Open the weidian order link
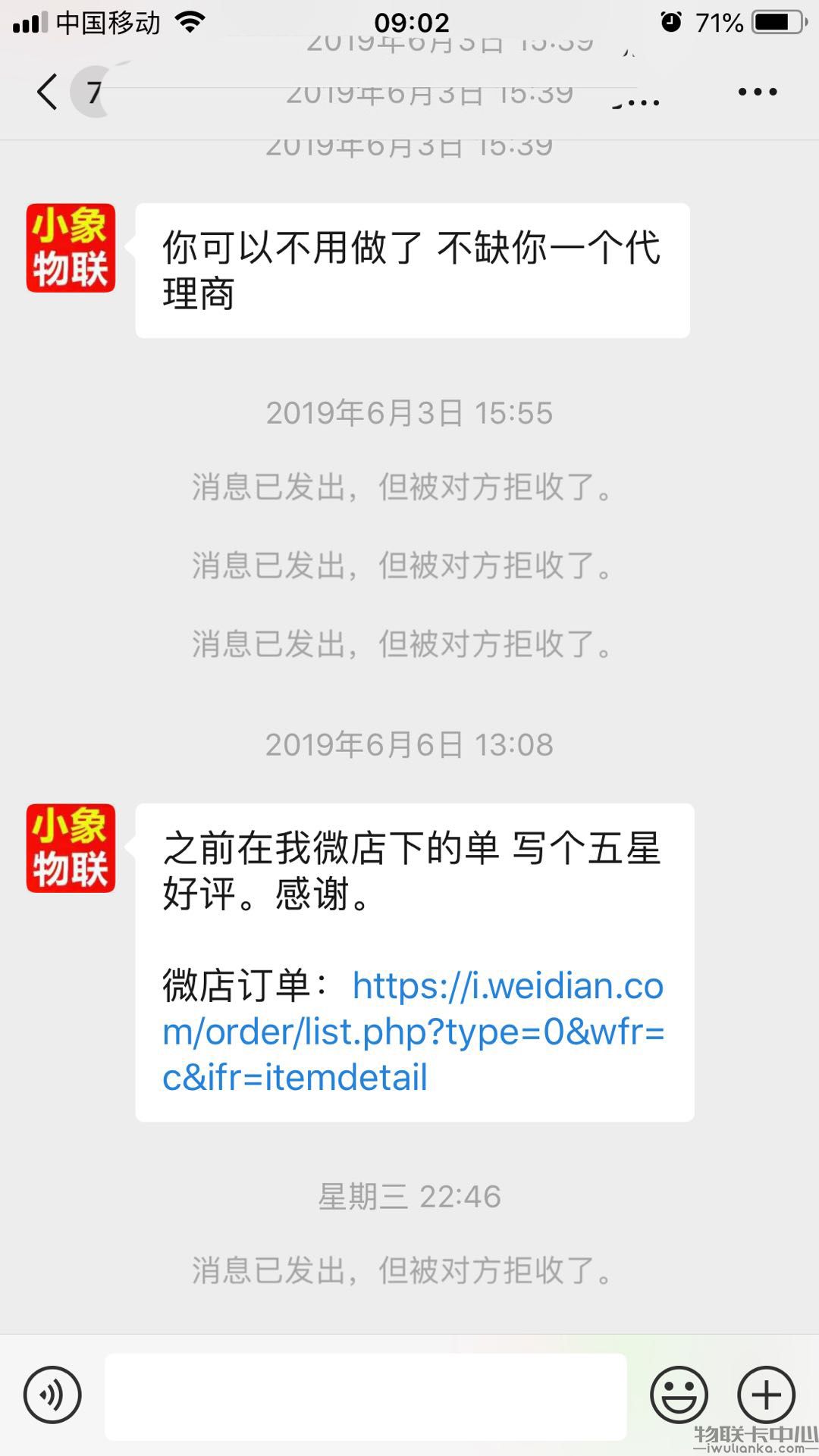Screen dimensions: 819x1456 tap(413, 1031)
